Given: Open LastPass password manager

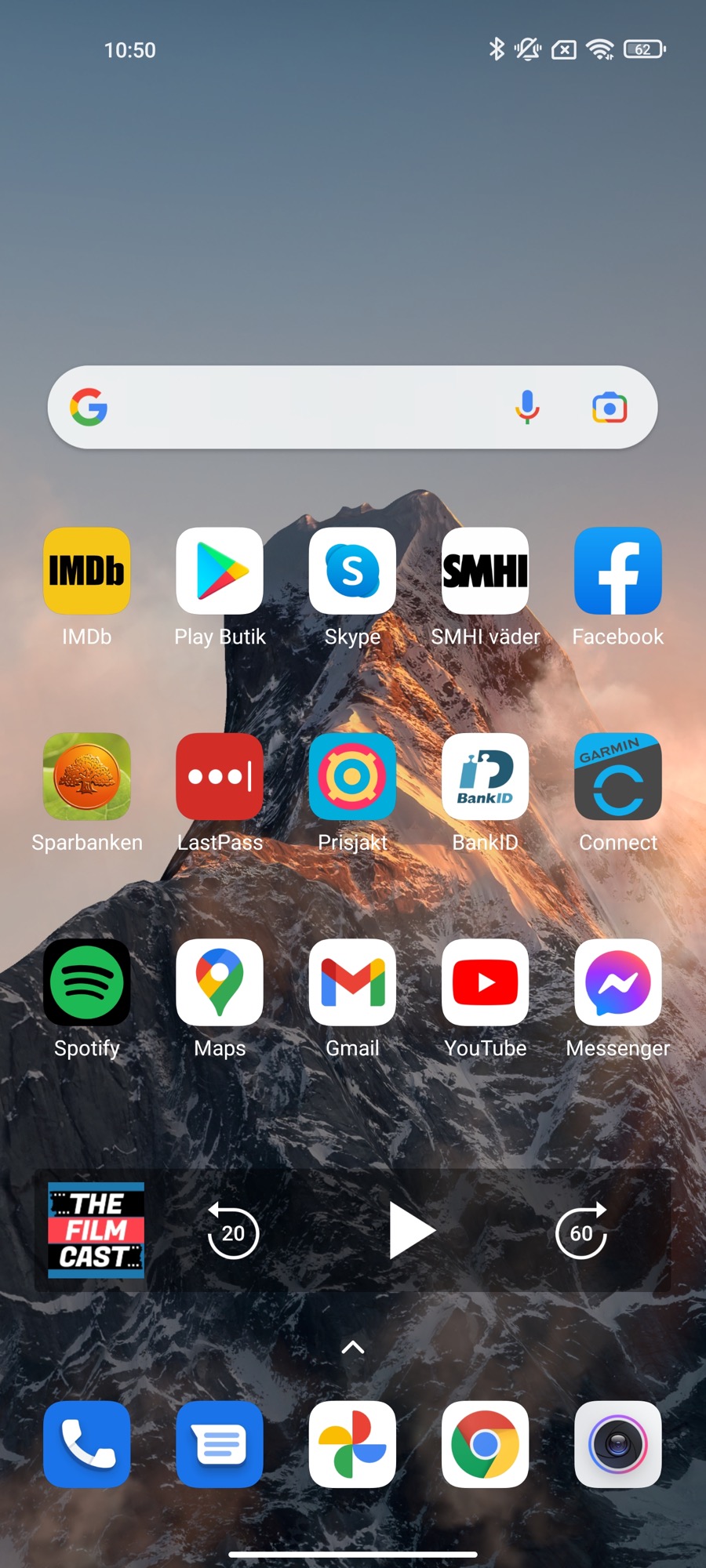Looking at the screenshot, I should coord(220,777).
